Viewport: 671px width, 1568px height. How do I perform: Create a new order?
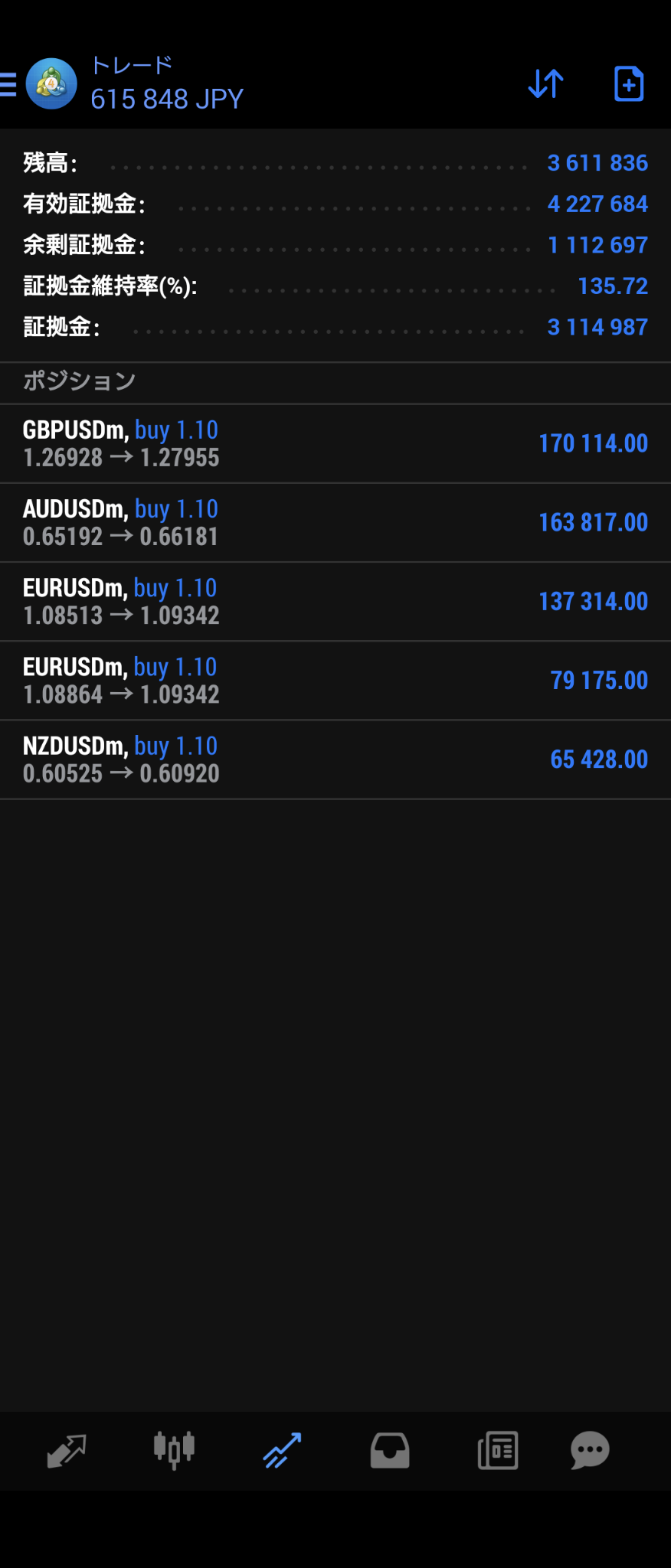628,83
